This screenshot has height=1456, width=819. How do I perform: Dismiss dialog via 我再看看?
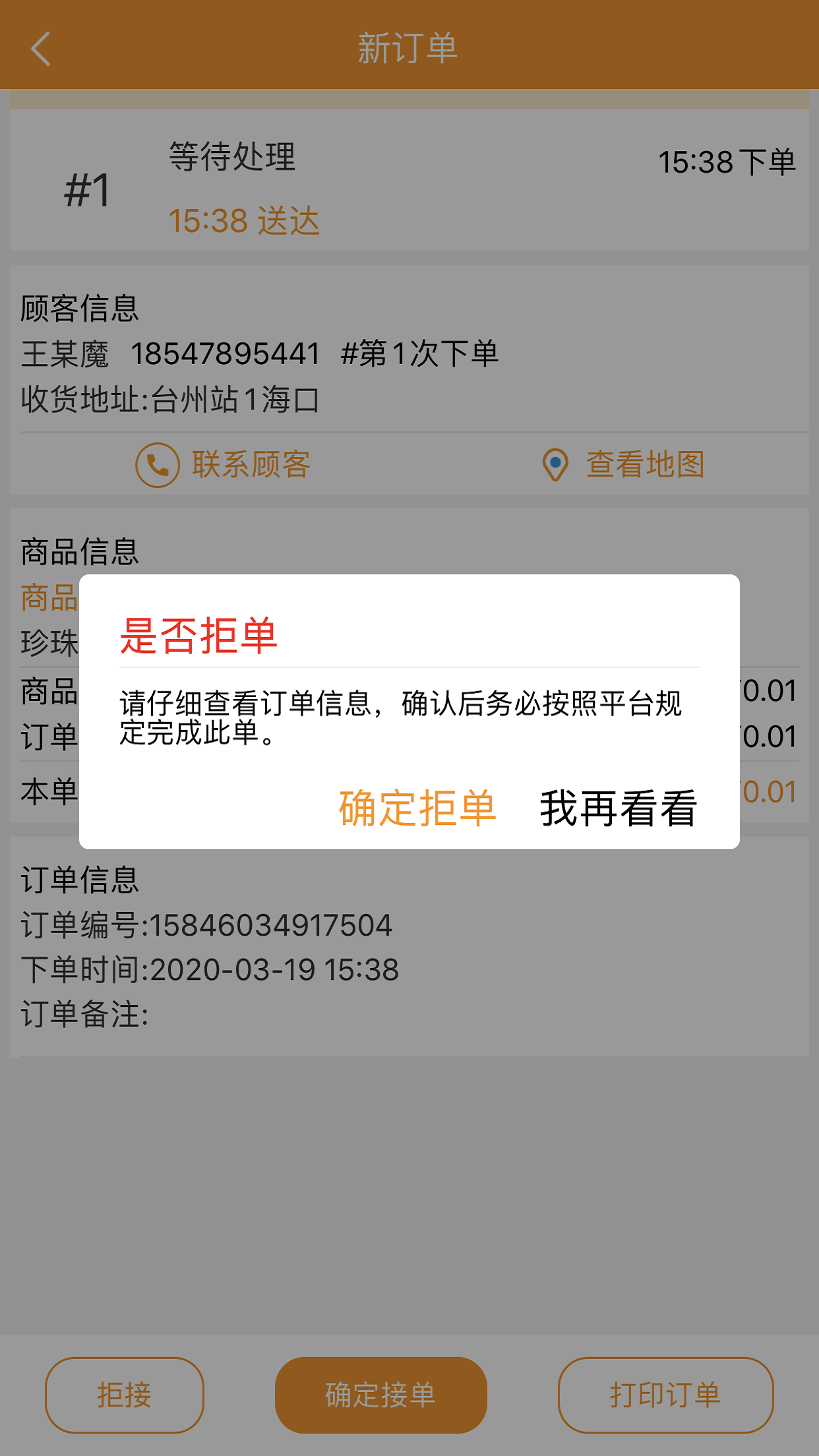coord(618,808)
